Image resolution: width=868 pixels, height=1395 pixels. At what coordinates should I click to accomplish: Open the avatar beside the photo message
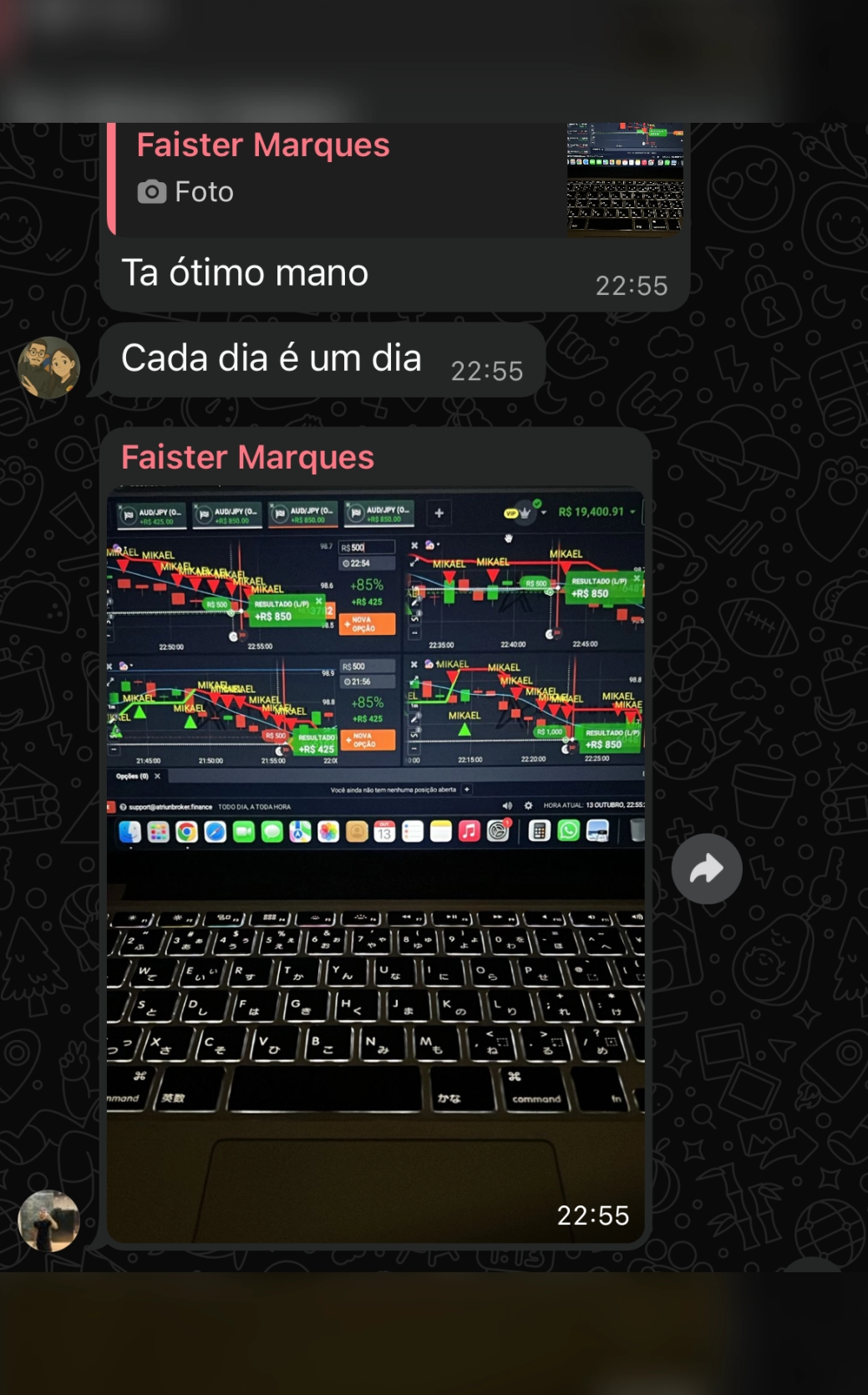tap(49, 1220)
